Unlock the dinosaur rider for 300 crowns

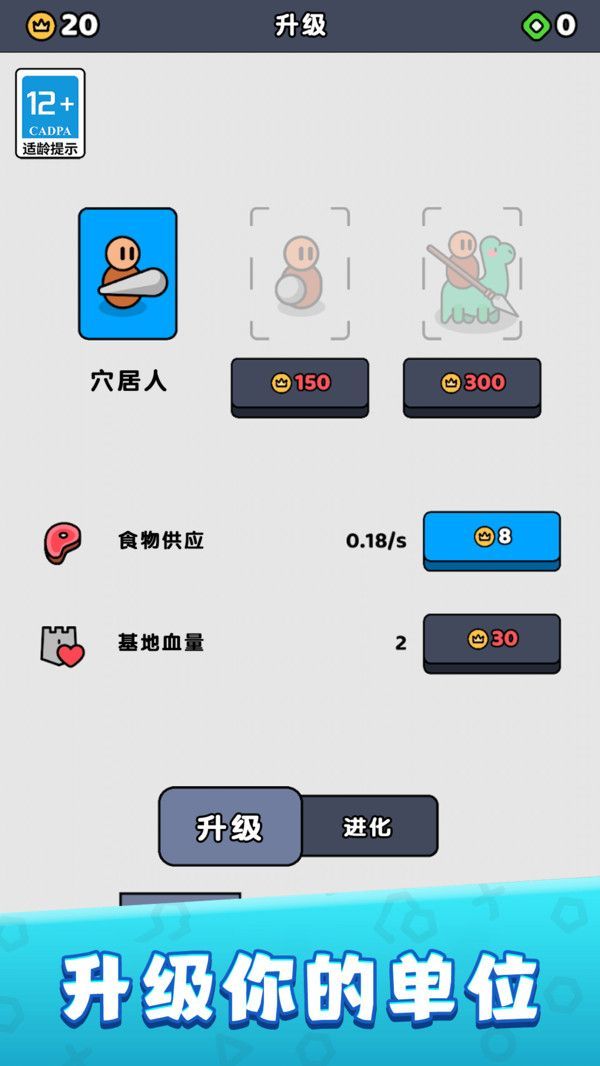tap(472, 384)
